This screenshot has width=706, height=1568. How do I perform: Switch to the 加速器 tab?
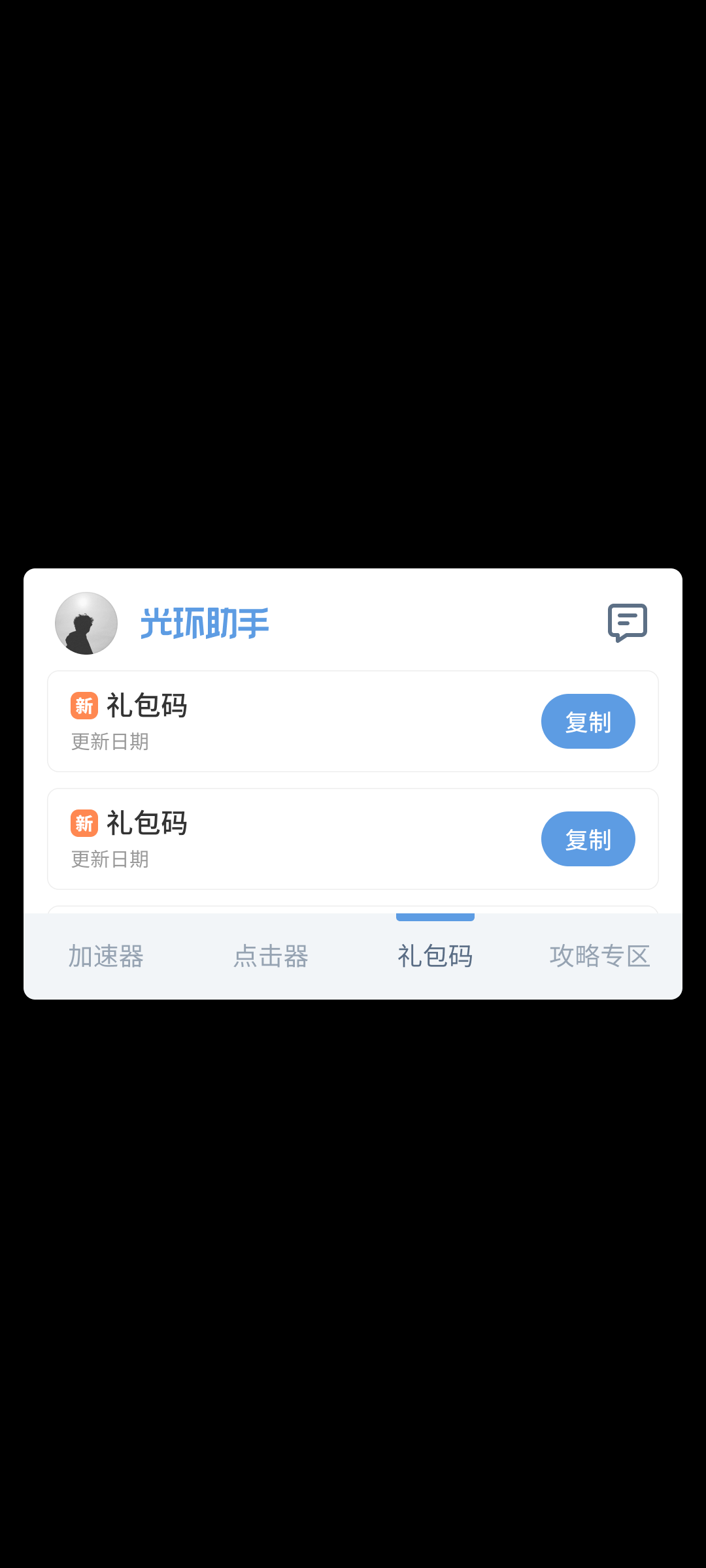(106, 956)
